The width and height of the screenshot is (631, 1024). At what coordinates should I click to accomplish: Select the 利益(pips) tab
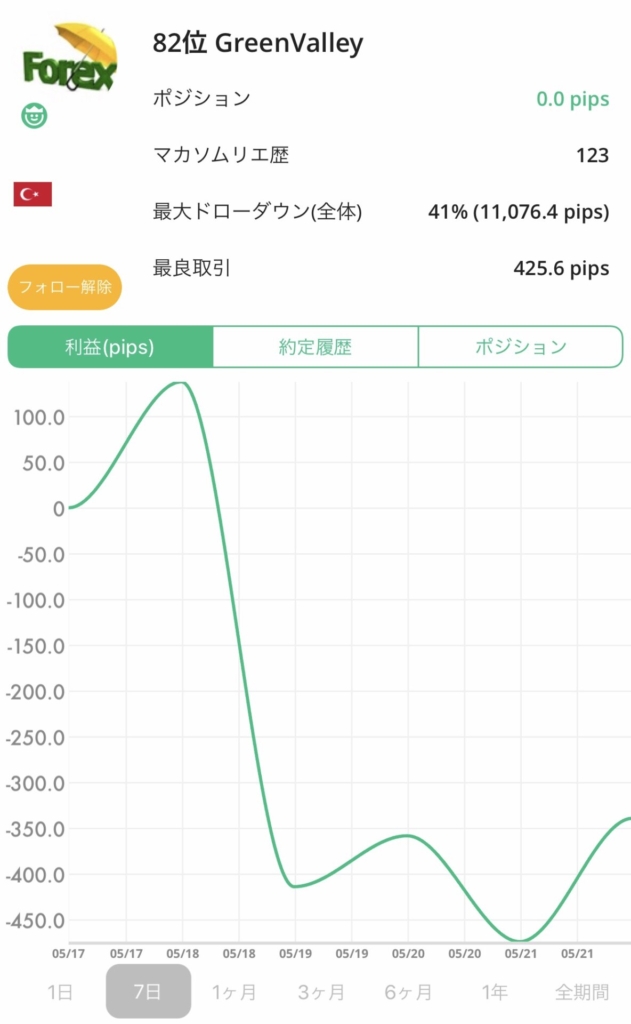(110, 347)
